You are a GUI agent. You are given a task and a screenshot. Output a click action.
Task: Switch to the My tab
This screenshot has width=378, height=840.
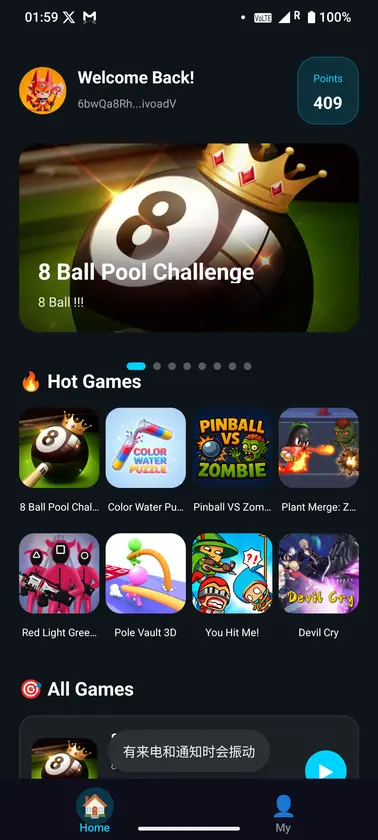283,813
